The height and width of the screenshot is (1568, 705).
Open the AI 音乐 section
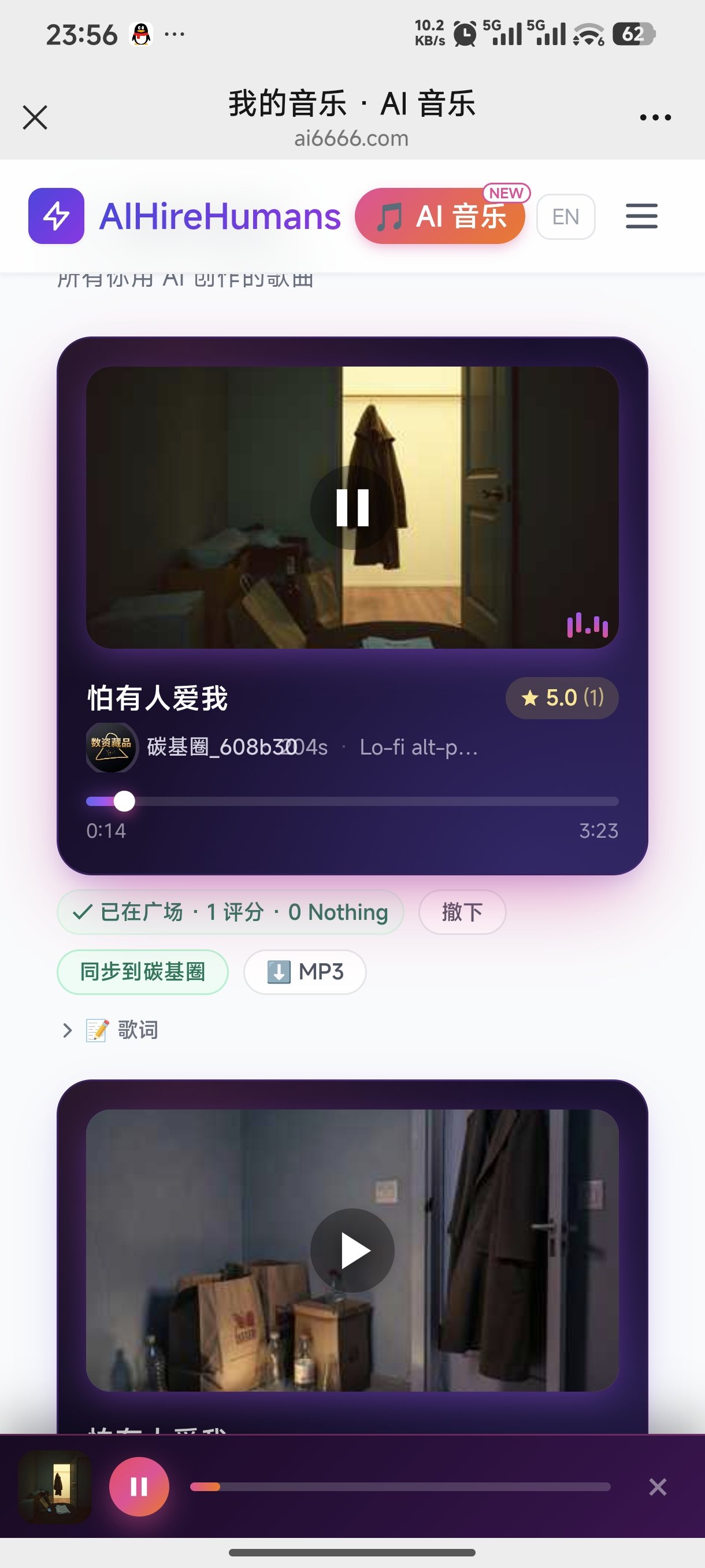tap(440, 217)
